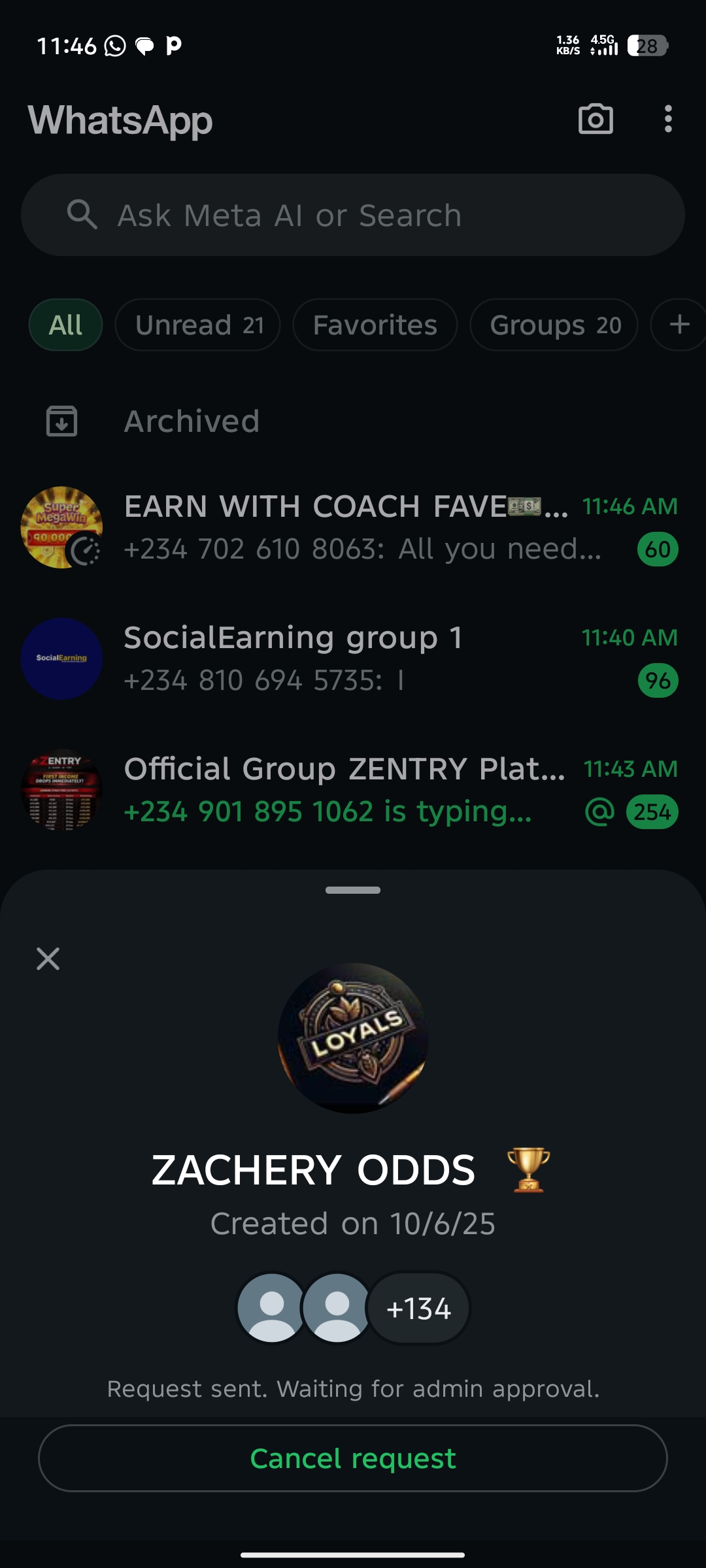Open Official Group ZENTRY Platform chat
Image resolution: width=706 pixels, height=1568 pixels.
coord(353,790)
